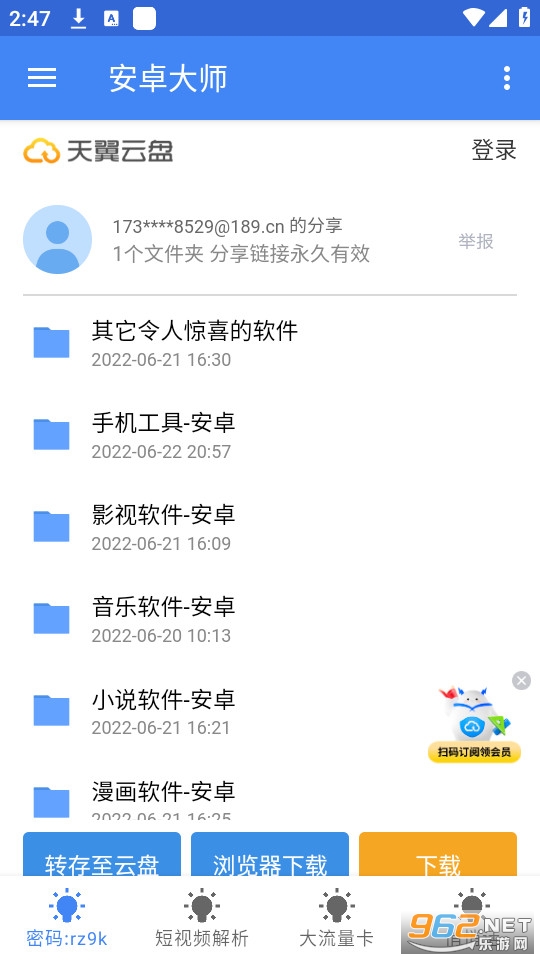Dismiss the floating 扫码订阅领会员 promo
540x960 pixels.
click(x=521, y=680)
